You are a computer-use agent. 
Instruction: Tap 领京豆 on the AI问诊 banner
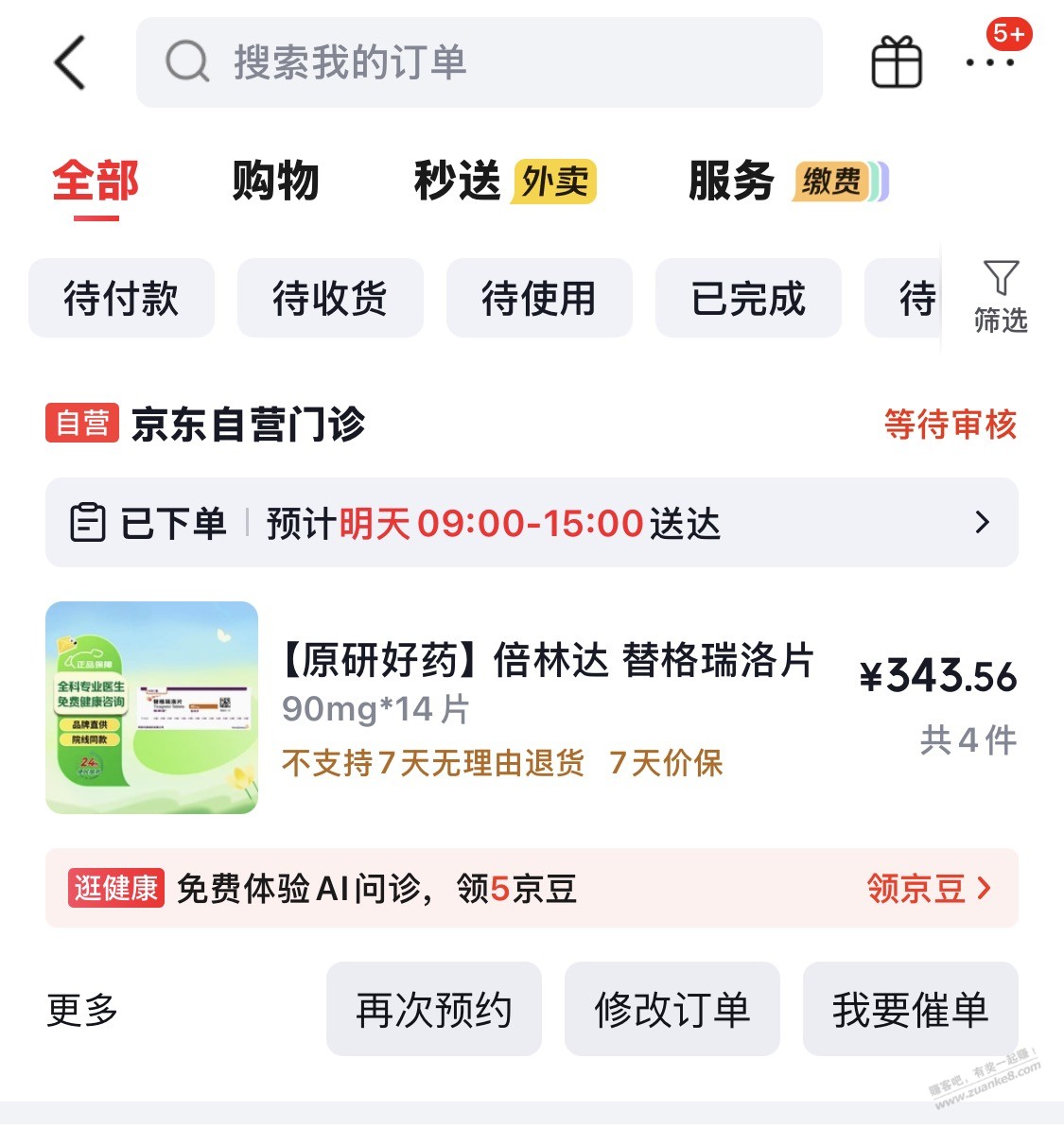(929, 889)
